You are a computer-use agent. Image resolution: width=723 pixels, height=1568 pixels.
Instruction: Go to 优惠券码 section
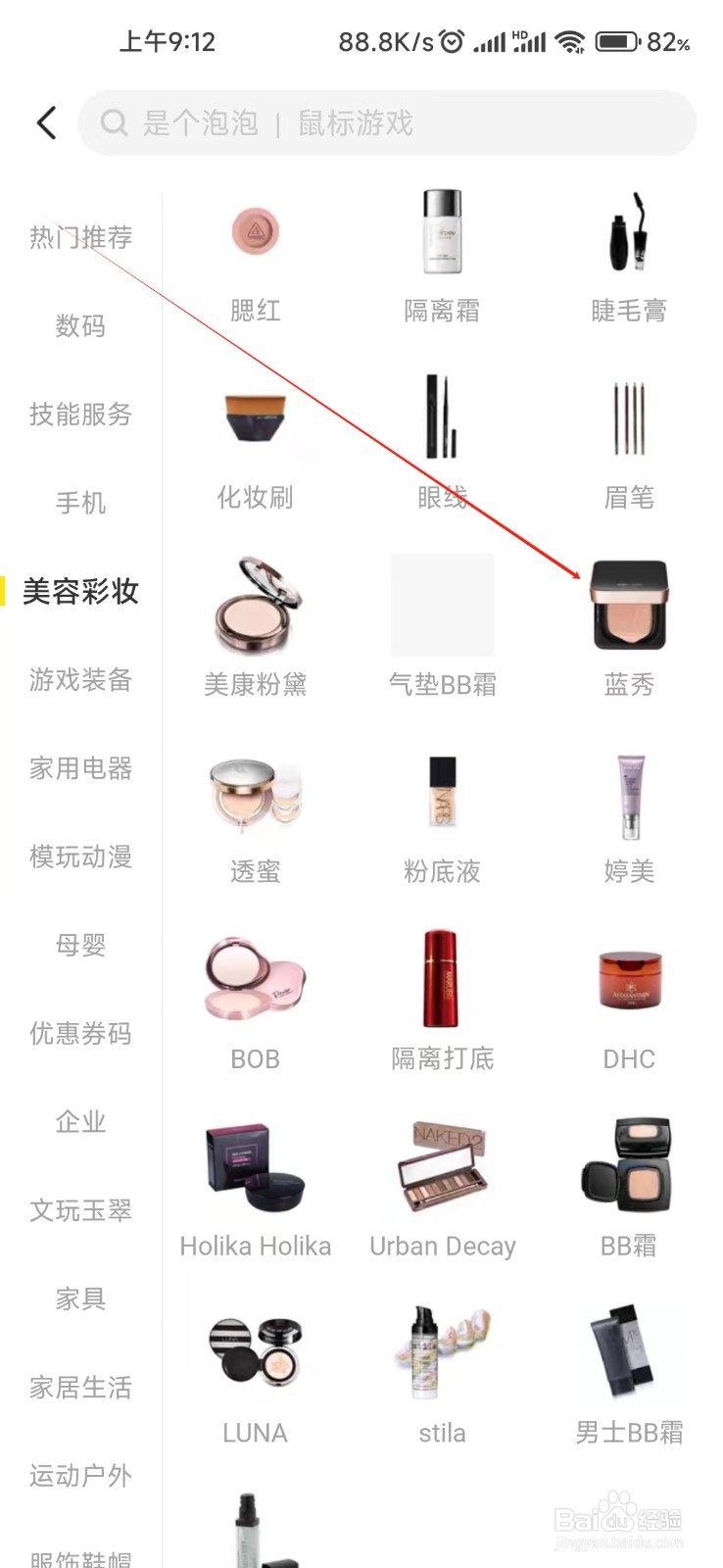click(x=80, y=1034)
